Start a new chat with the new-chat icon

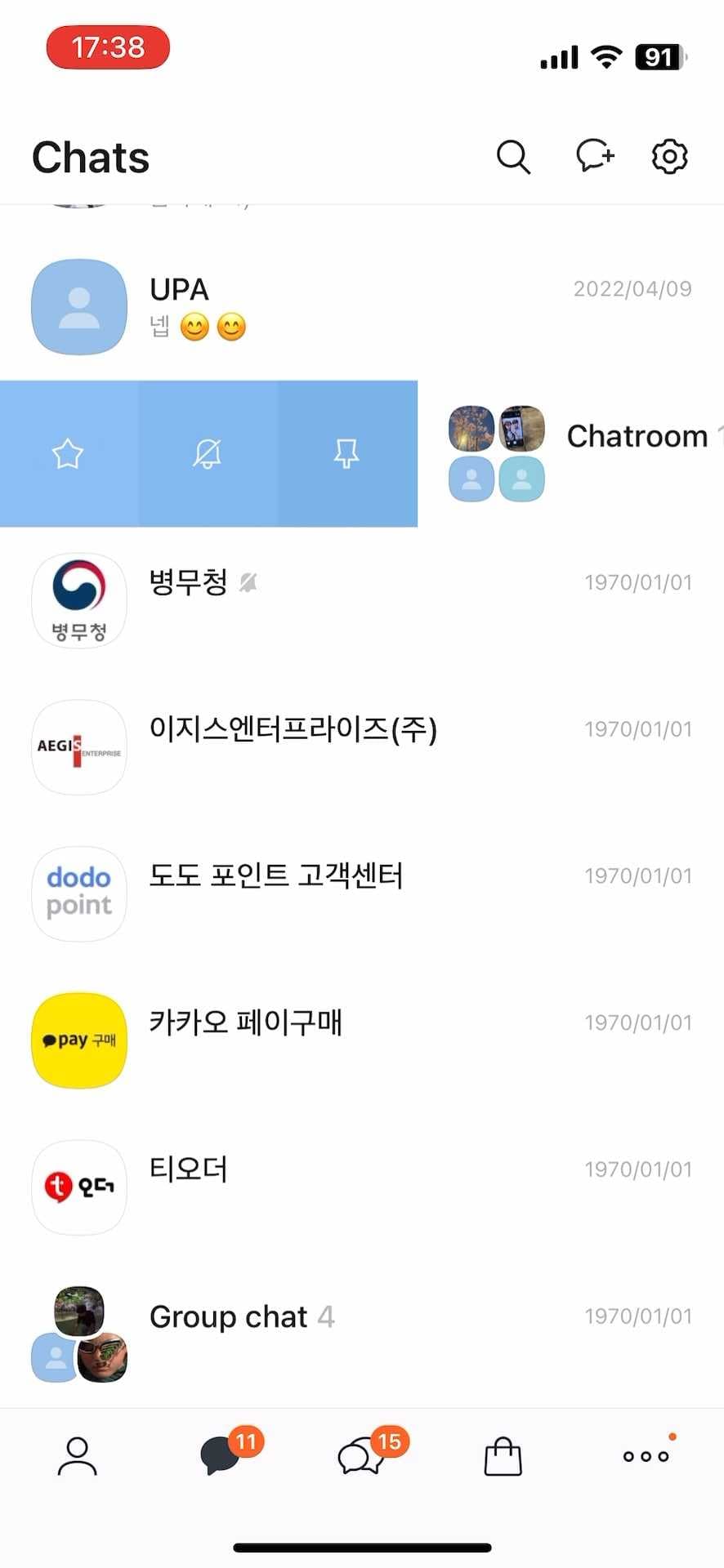click(595, 157)
